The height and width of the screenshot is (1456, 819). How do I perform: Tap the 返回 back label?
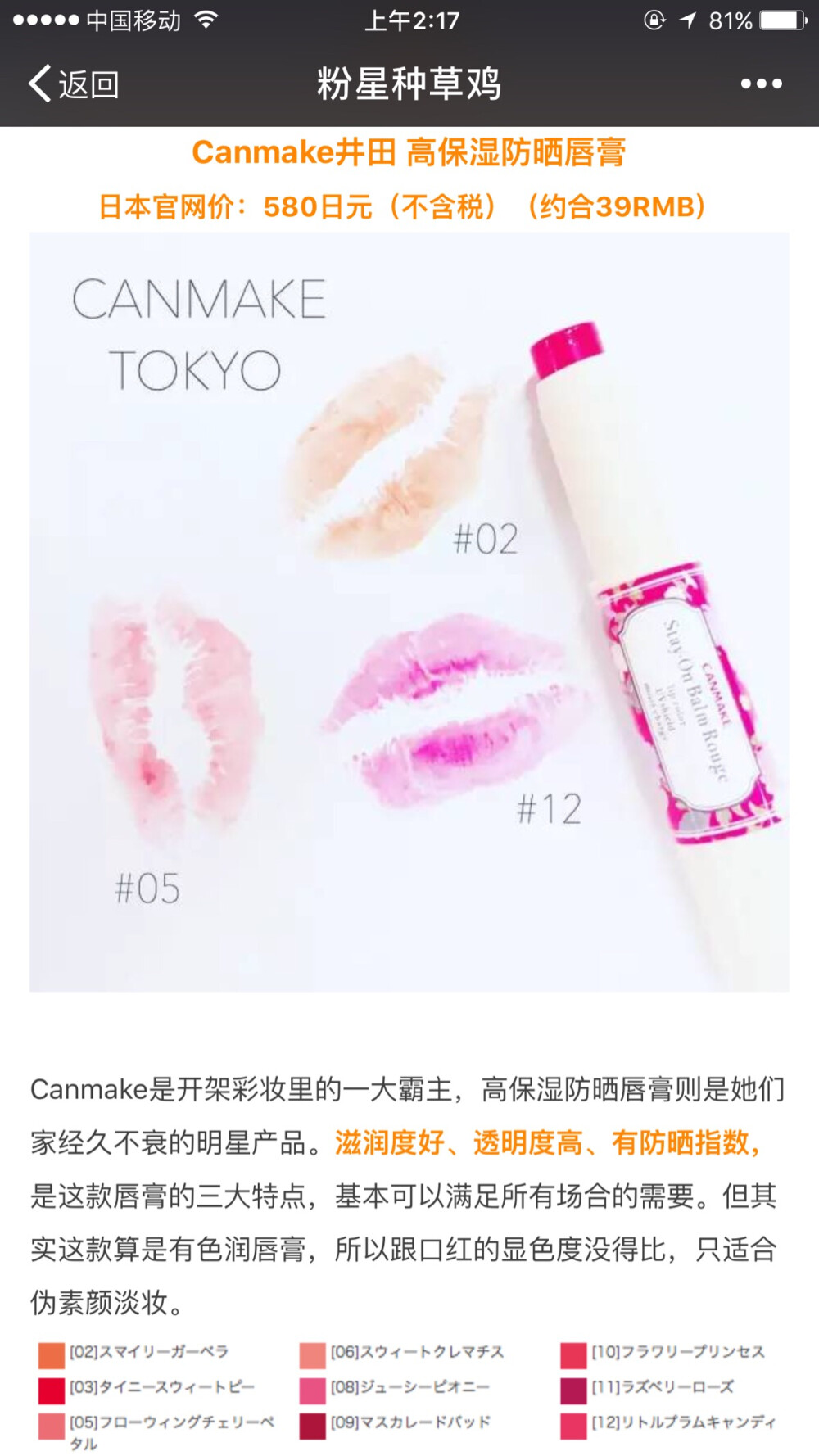(86, 82)
